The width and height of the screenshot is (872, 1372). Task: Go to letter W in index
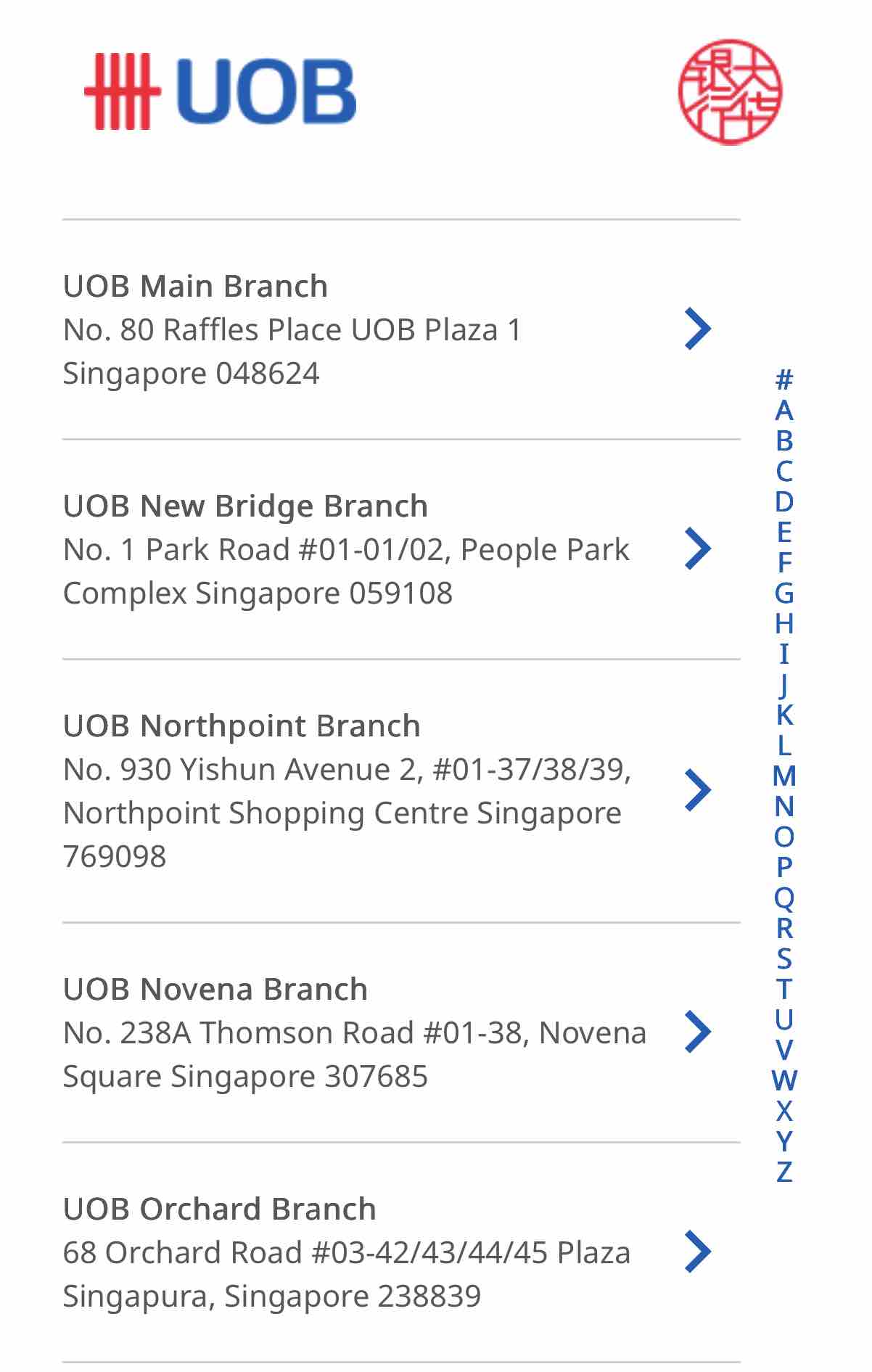[x=784, y=1080]
